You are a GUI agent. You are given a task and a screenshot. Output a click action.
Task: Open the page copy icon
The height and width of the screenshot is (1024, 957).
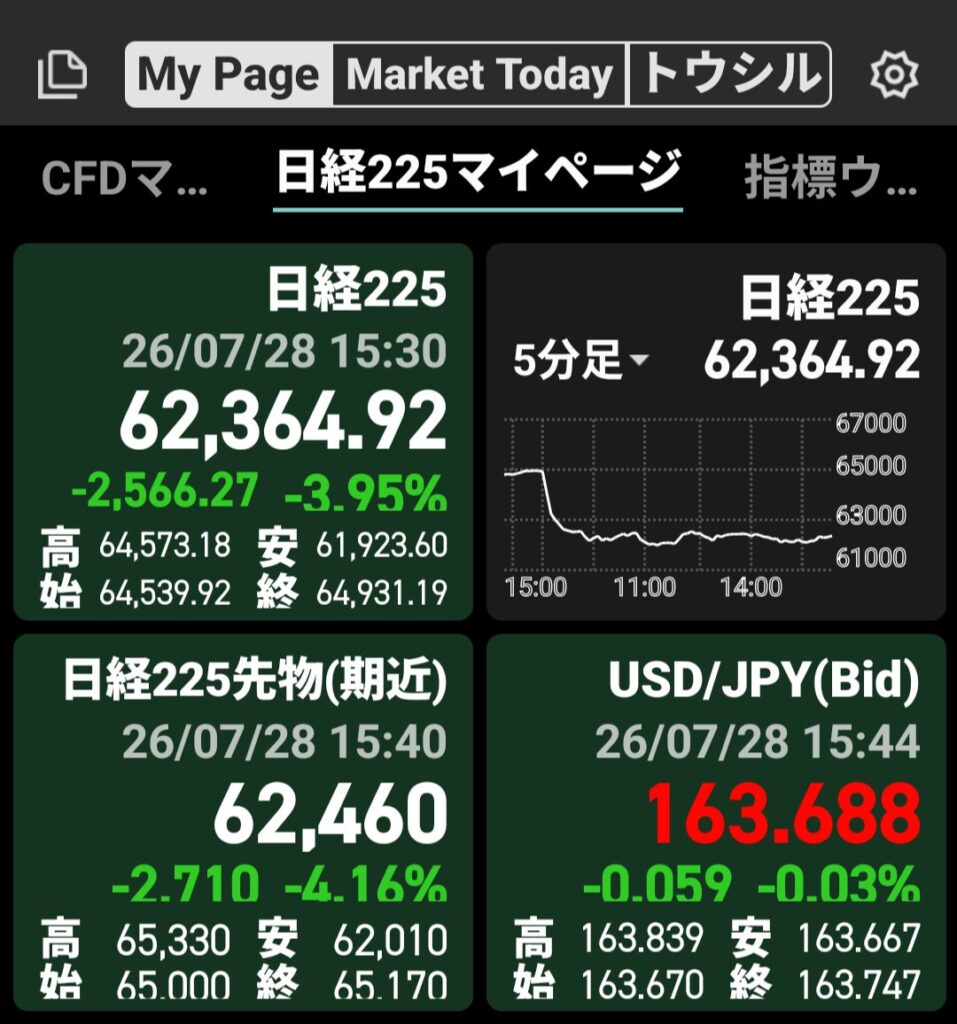[x=62, y=75]
